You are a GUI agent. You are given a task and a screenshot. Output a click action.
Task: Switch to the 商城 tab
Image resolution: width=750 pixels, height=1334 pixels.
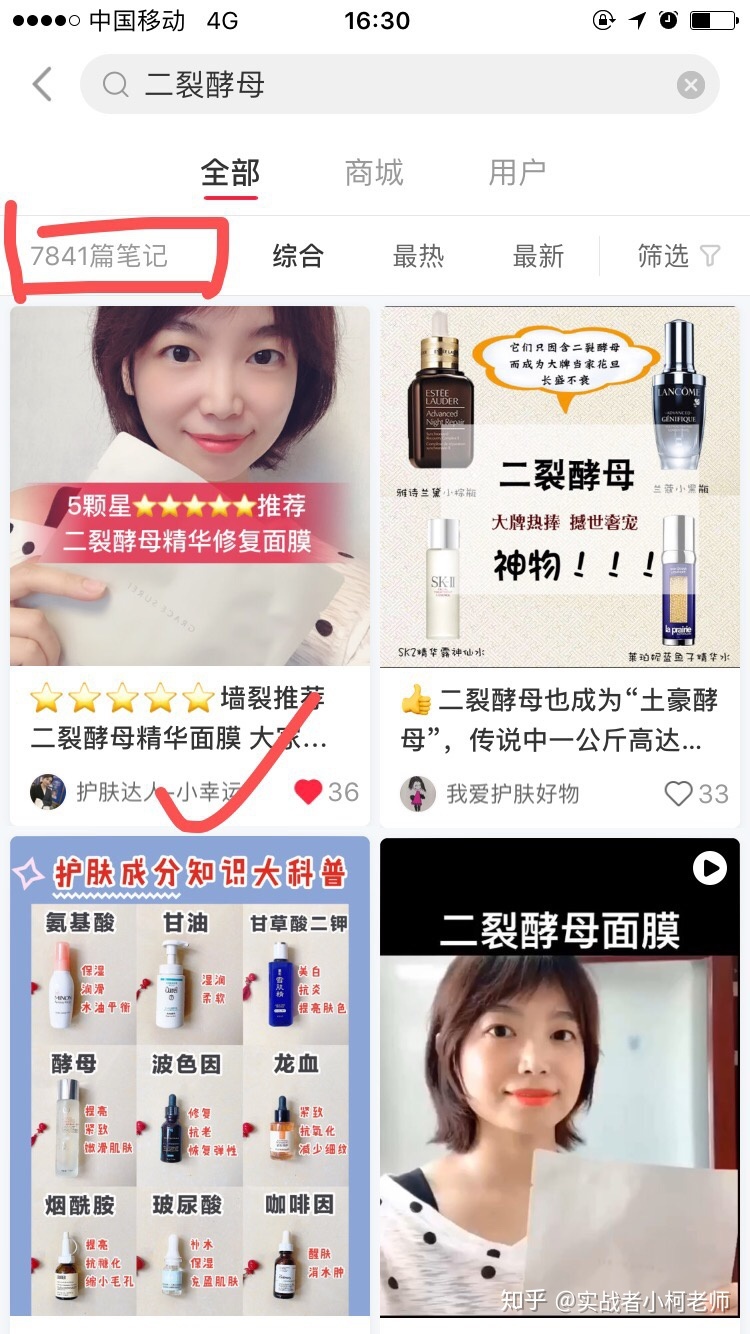coord(375,173)
